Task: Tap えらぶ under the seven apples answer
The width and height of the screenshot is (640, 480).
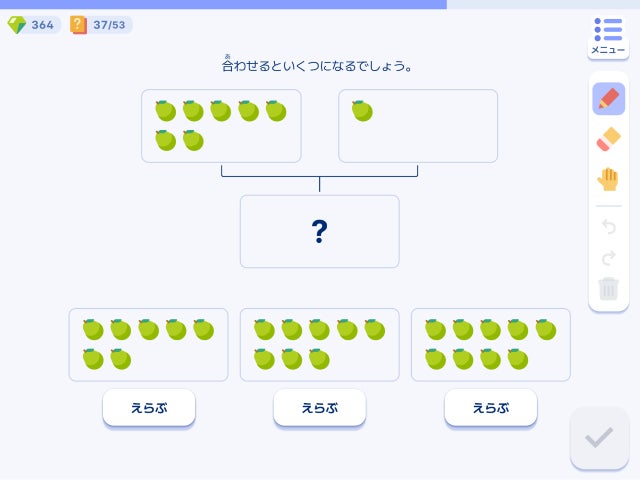Action: [148, 408]
